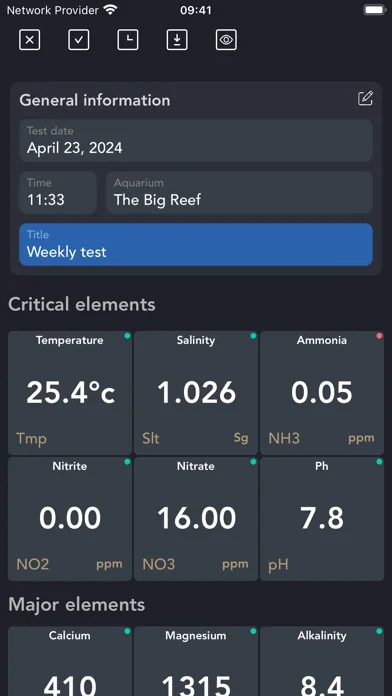Viewport: 392px width, 696px height.
Task: Toggle the eye visibility icon
Action: pyautogui.click(x=226, y=40)
